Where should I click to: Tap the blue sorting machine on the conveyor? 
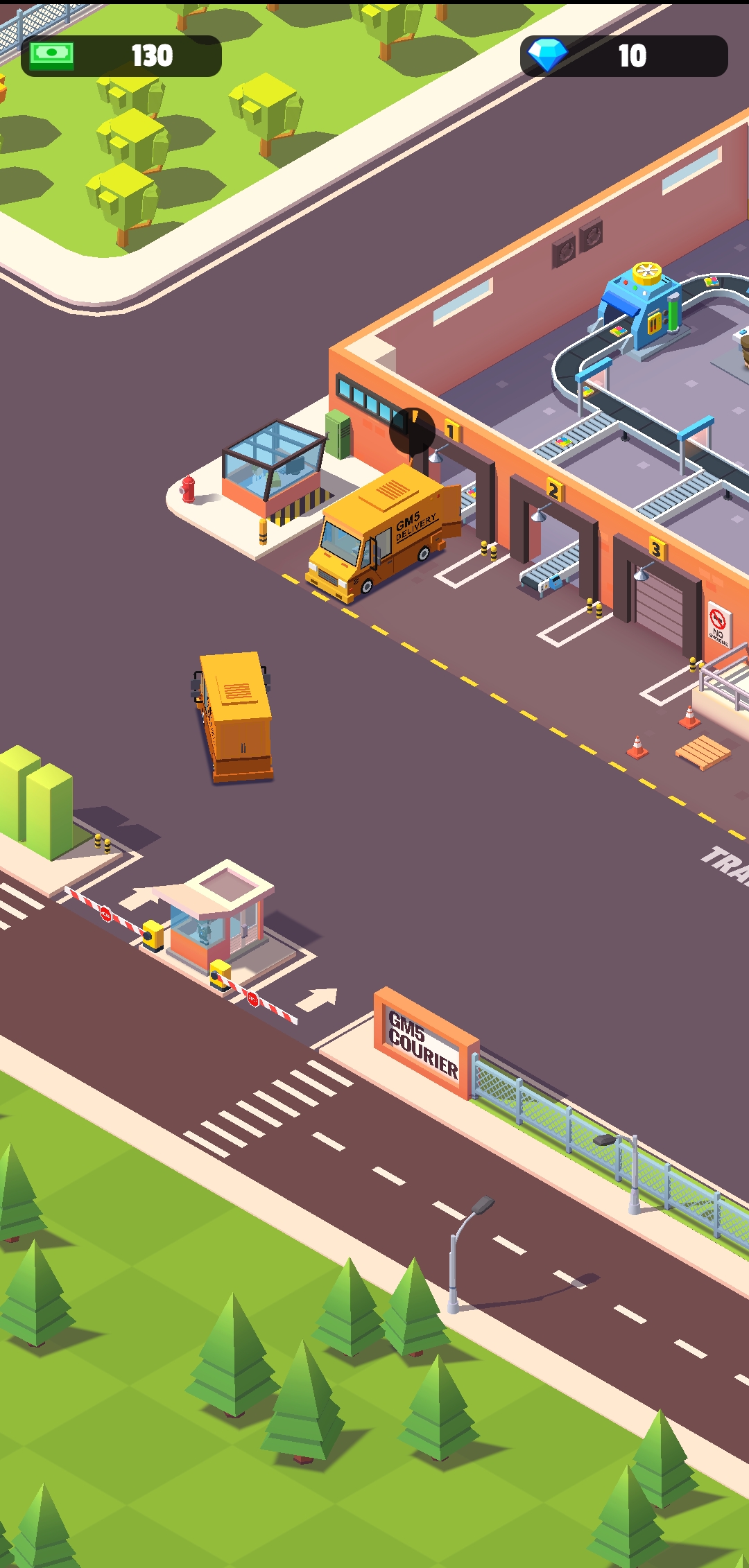tap(642, 308)
